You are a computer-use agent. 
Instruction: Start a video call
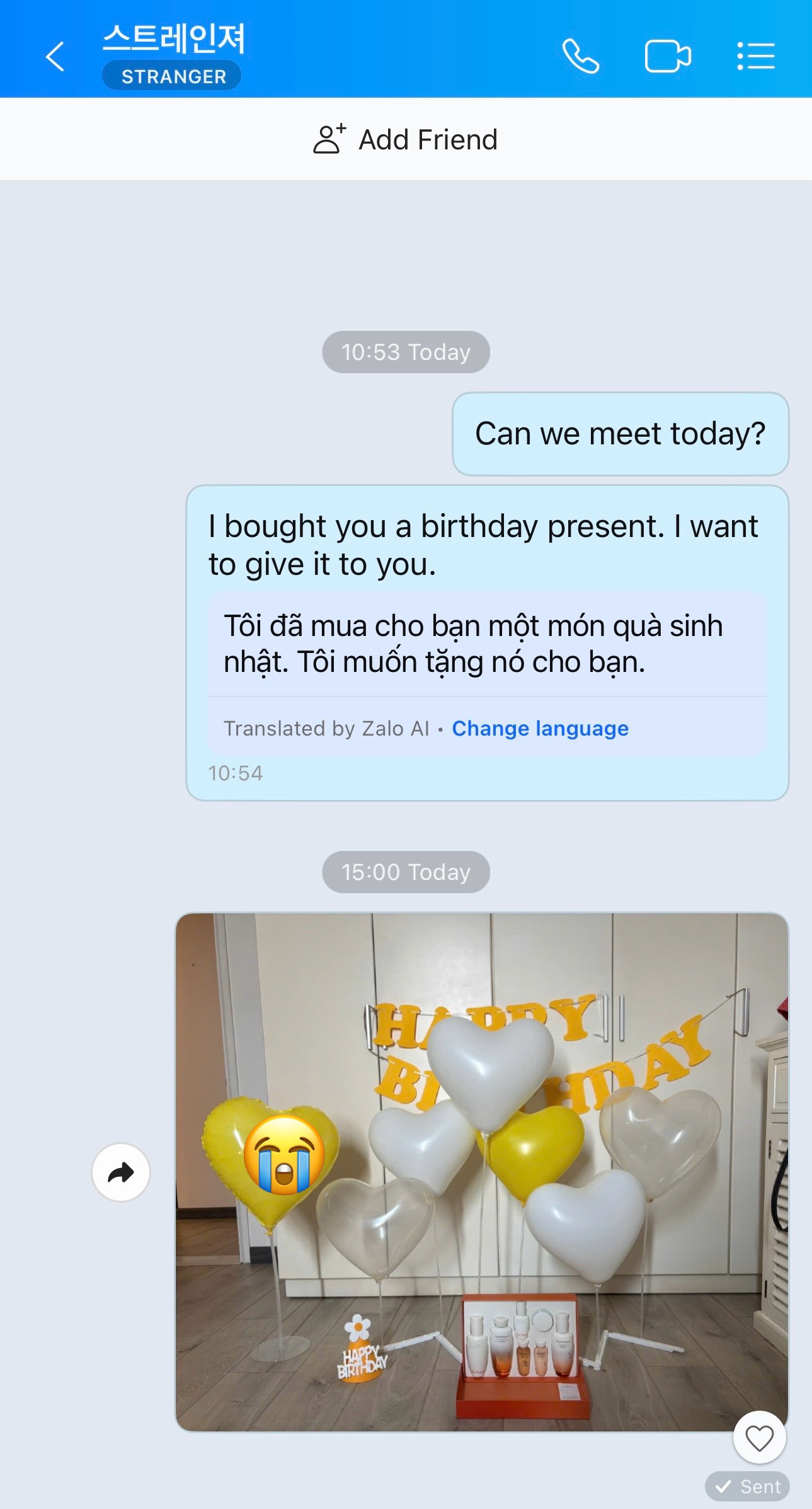[668, 57]
